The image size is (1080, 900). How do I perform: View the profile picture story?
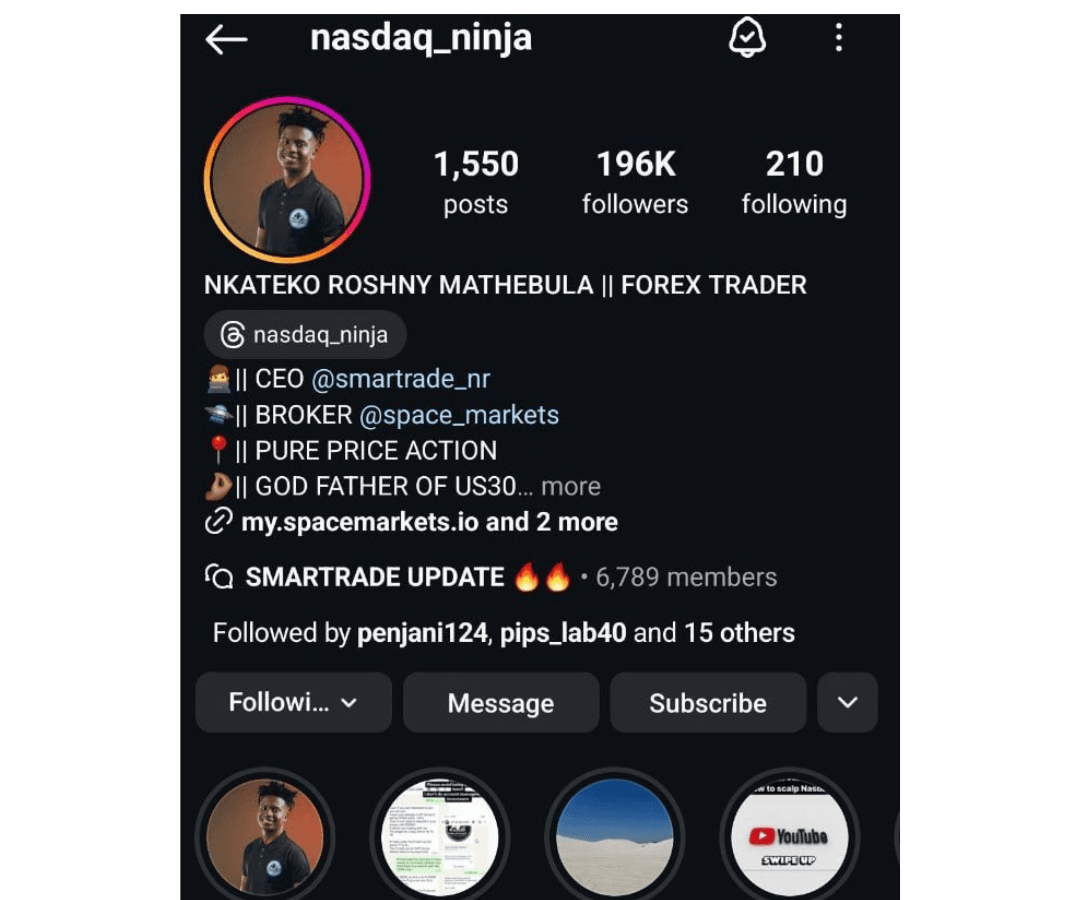point(287,180)
